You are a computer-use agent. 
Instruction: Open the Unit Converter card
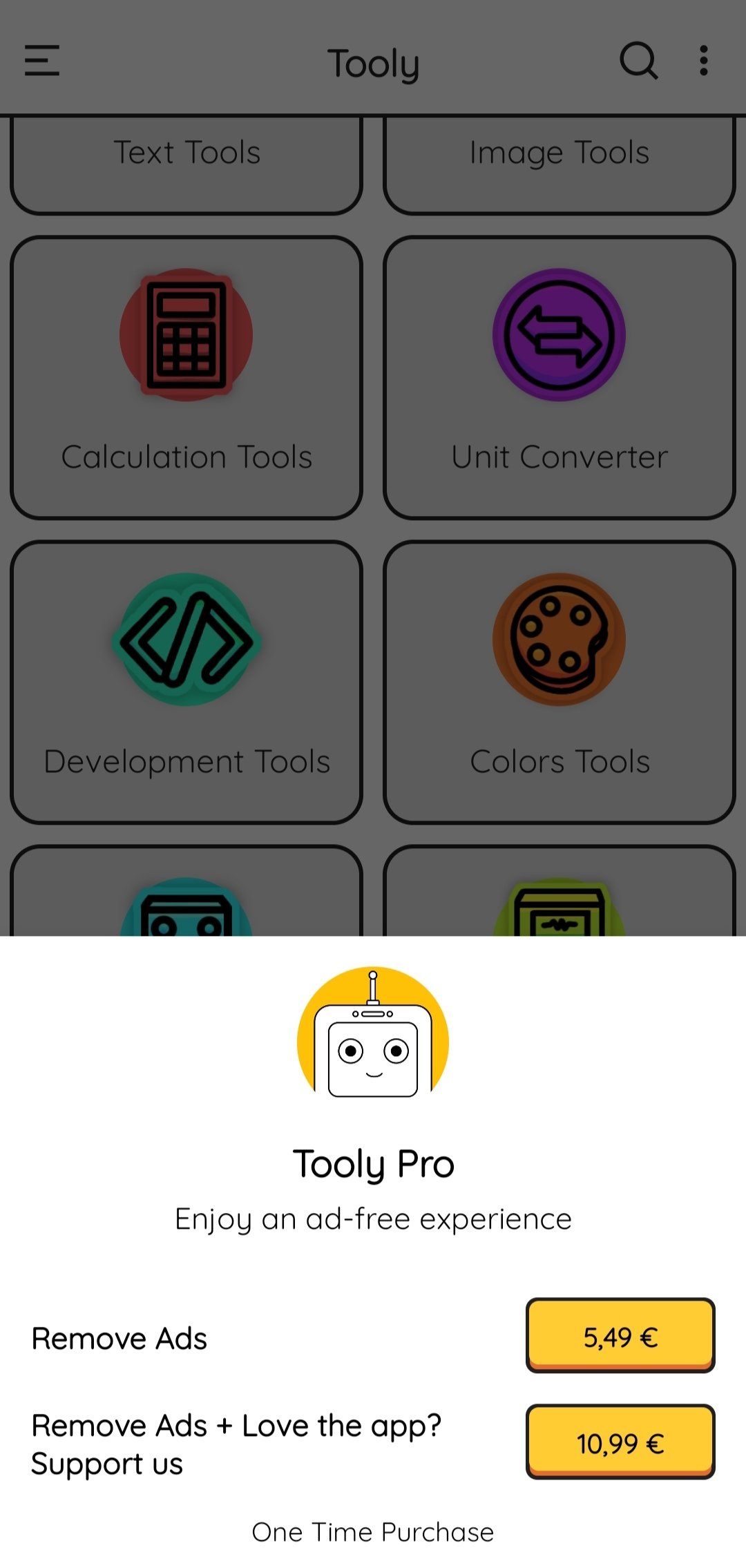(x=559, y=378)
